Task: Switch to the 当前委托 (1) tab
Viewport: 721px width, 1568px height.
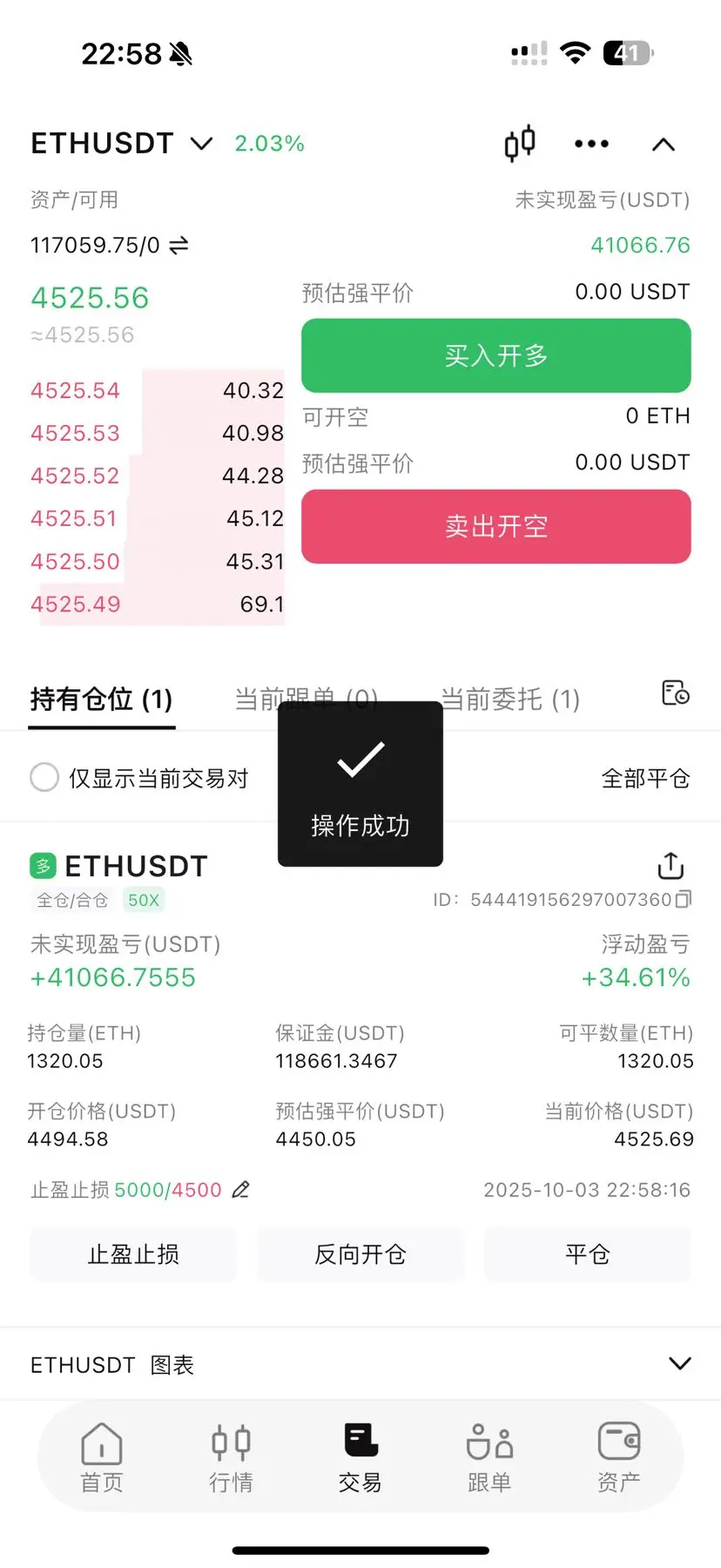Action: coord(510,699)
